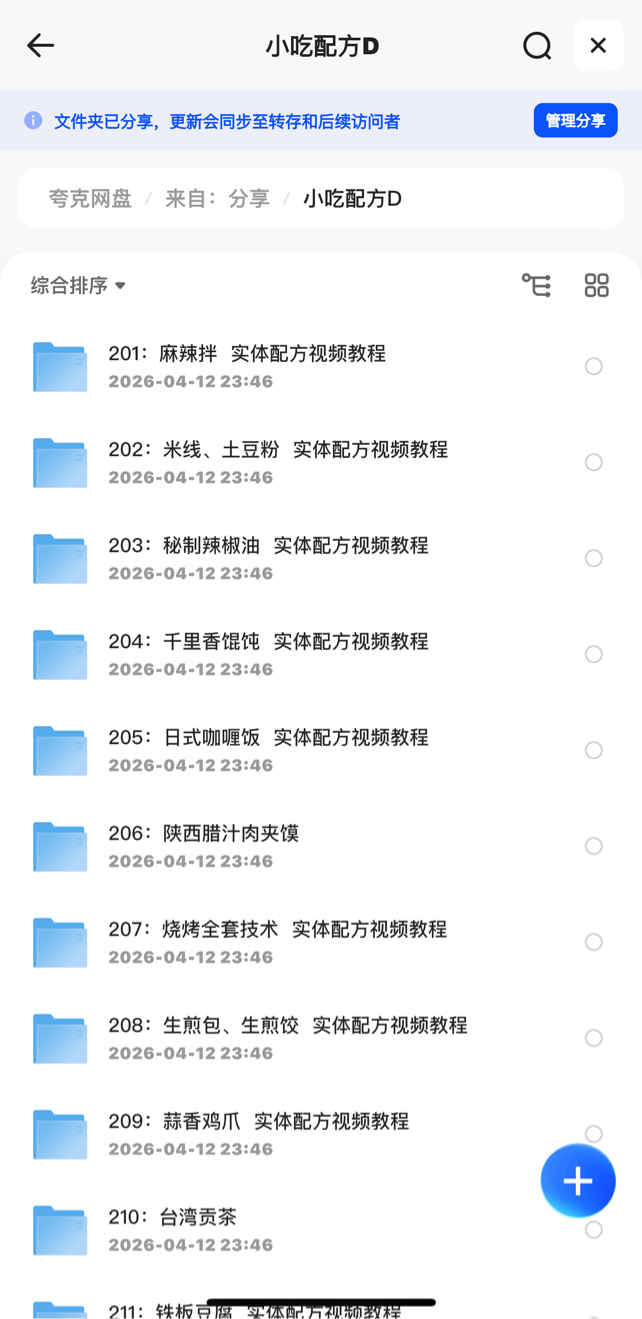Tap the 管理分享 button
This screenshot has width=642, height=1319.
pyautogui.click(x=575, y=121)
